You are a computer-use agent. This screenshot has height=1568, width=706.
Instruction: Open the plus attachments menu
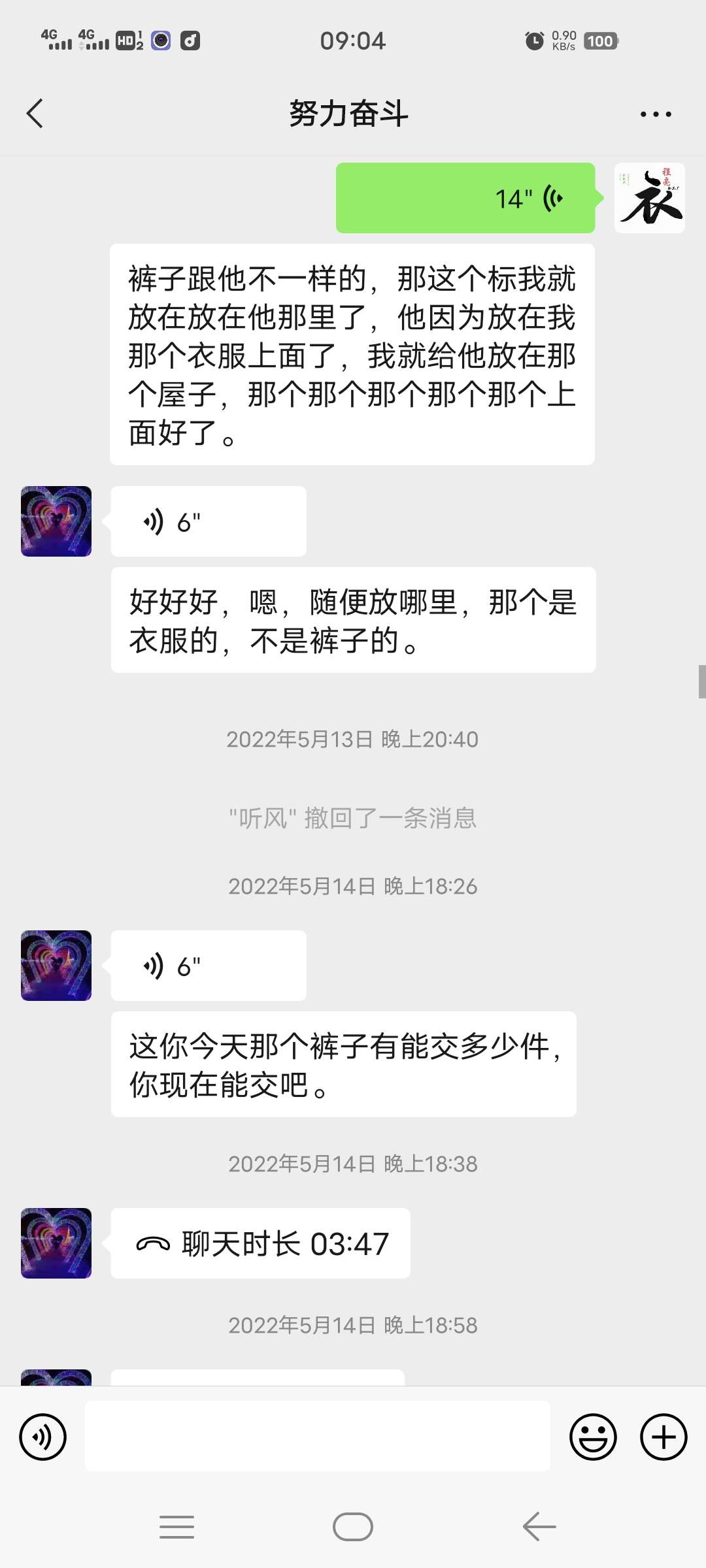(x=663, y=1437)
